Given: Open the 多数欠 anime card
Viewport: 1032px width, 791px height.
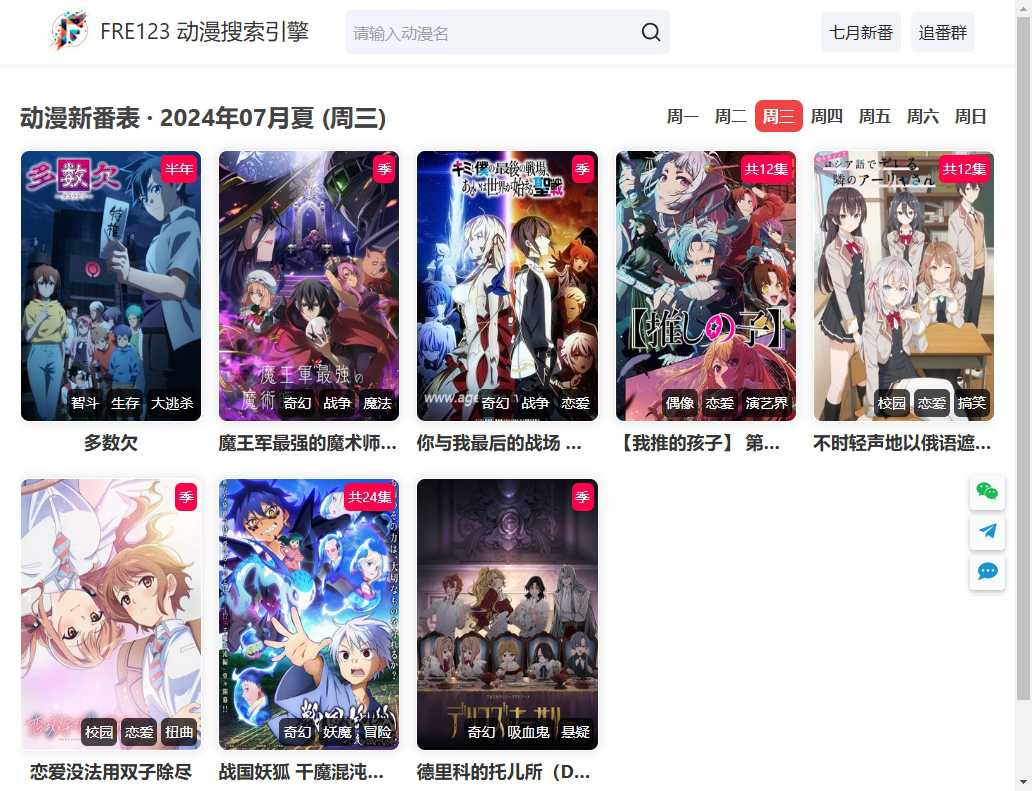Looking at the screenshot, I should pyautogui.click(x=111, y=286).
